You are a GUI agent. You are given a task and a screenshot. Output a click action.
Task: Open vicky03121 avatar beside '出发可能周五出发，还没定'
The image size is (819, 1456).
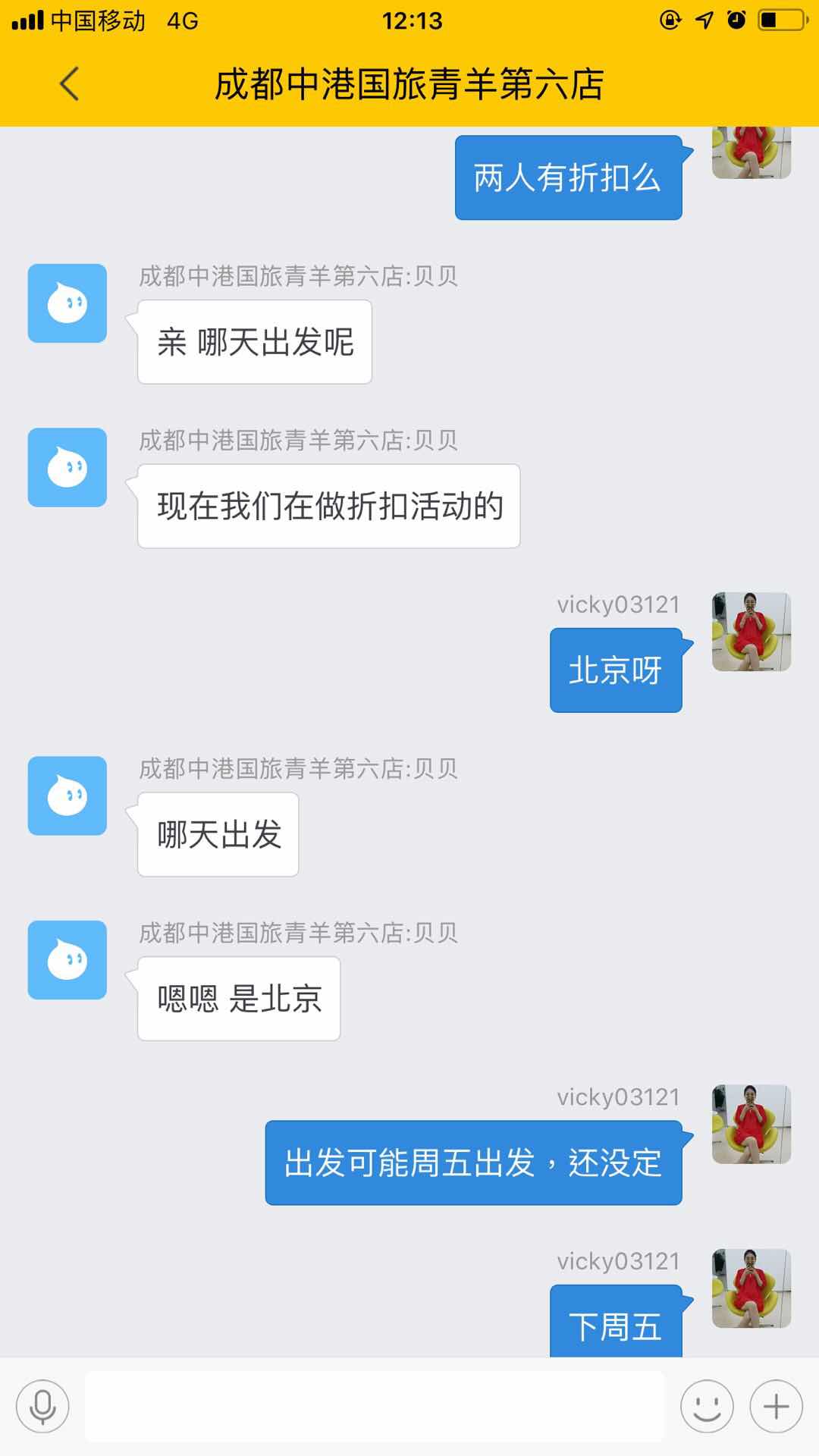(751, 1124)
